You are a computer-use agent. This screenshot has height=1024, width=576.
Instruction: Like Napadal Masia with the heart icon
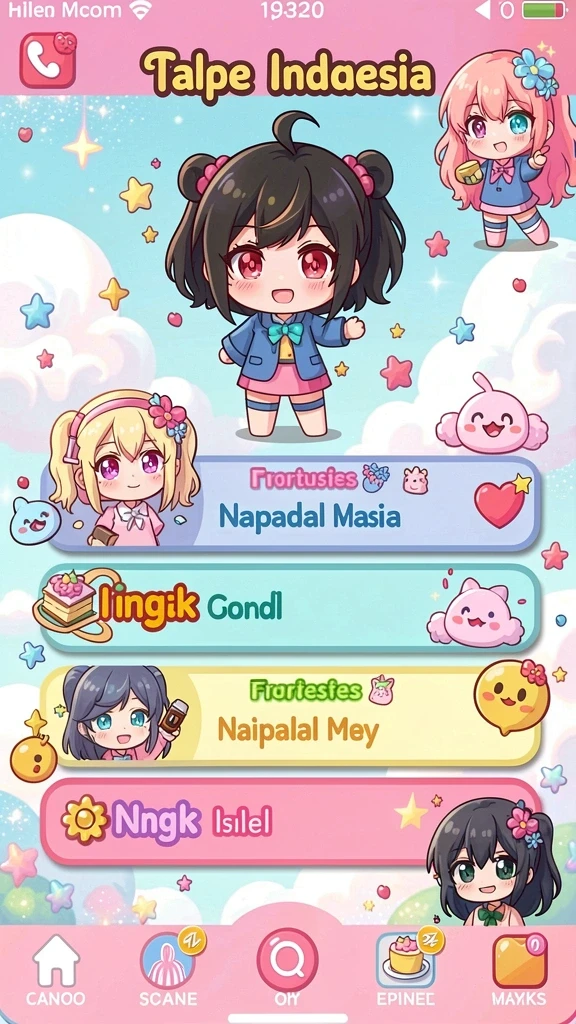point(501,502)
